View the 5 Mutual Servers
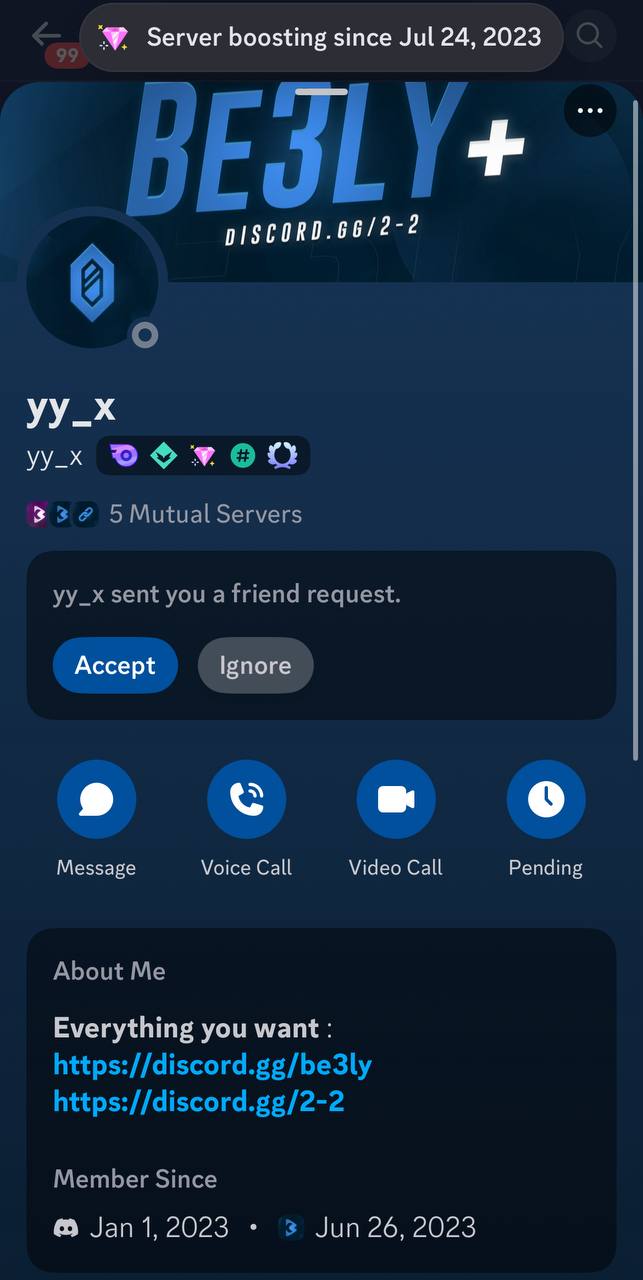The width and height of the screenshot is (643, 1280). pos(204,514)
